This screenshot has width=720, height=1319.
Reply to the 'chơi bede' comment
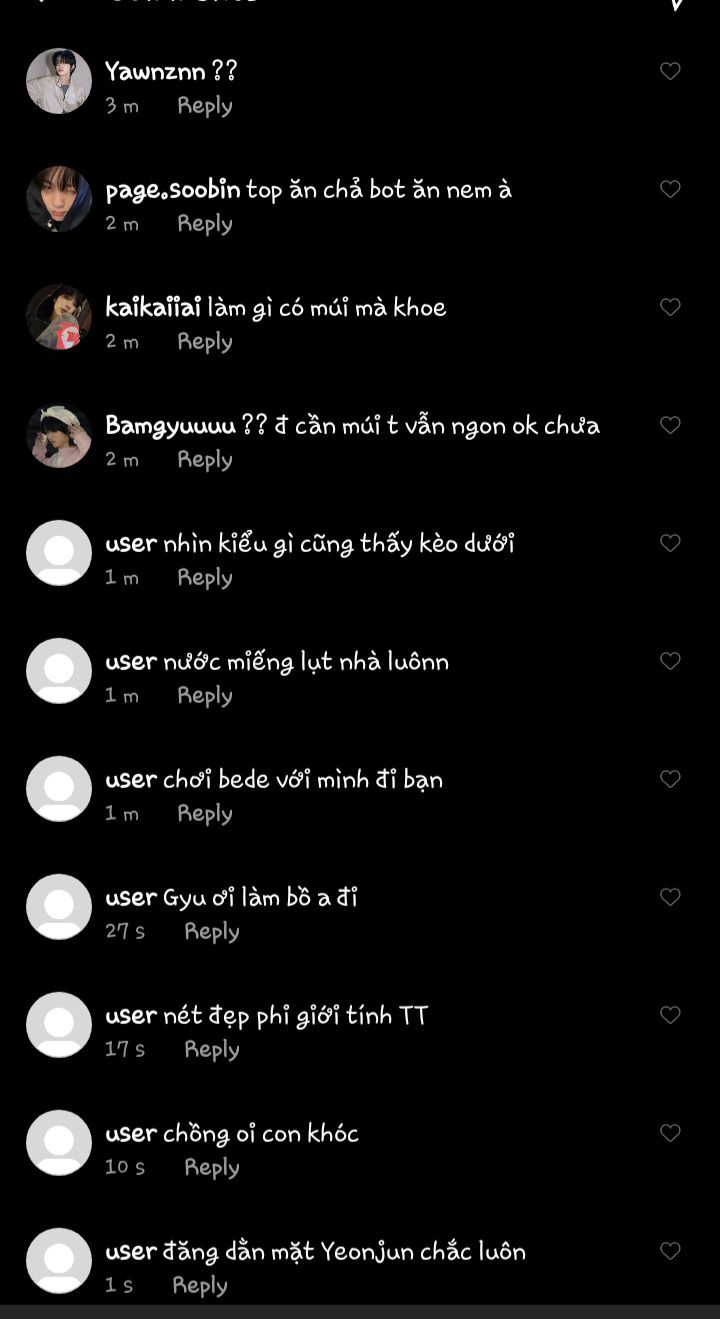tap(205, 814)
